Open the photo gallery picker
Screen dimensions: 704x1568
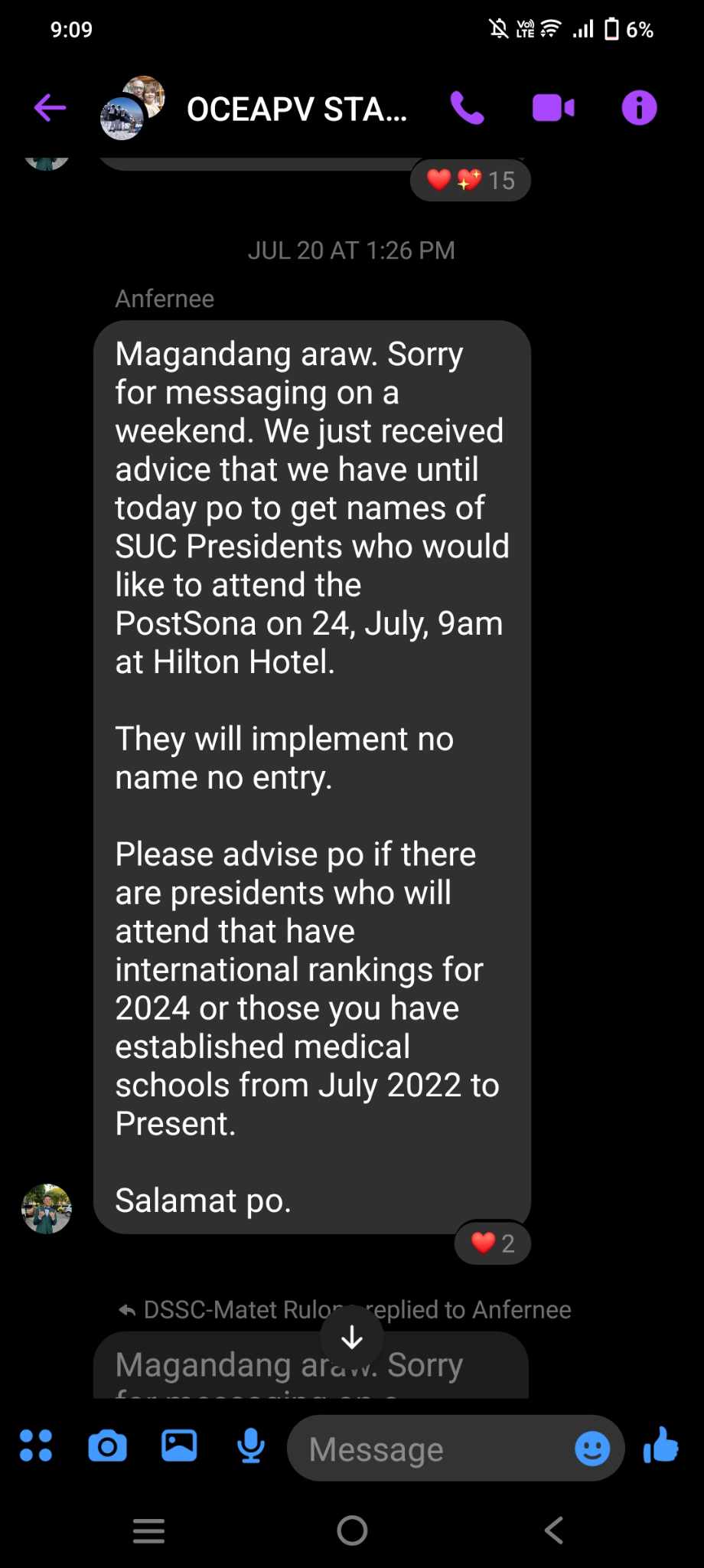179,1446
